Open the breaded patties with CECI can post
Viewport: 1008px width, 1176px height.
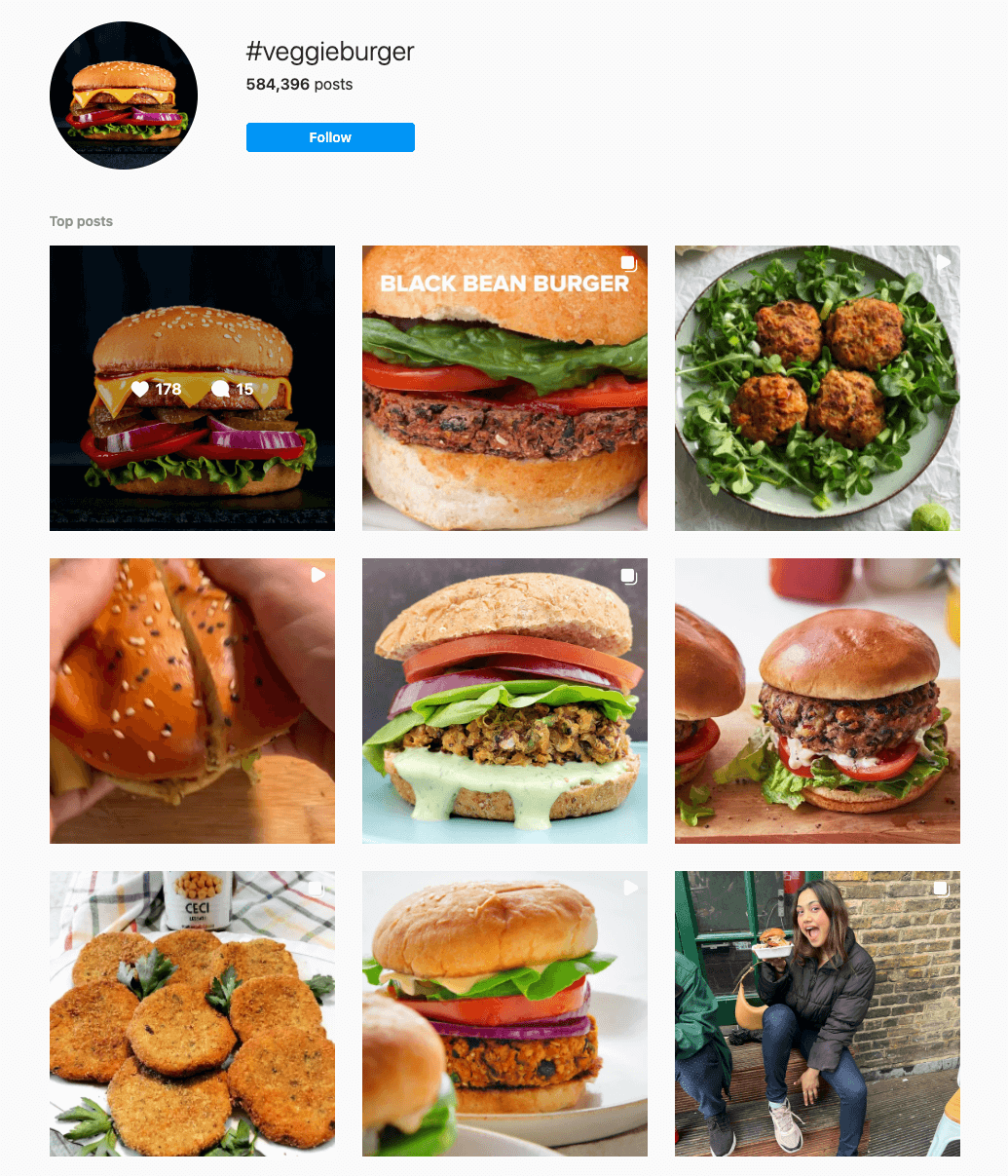[192, 1013]
